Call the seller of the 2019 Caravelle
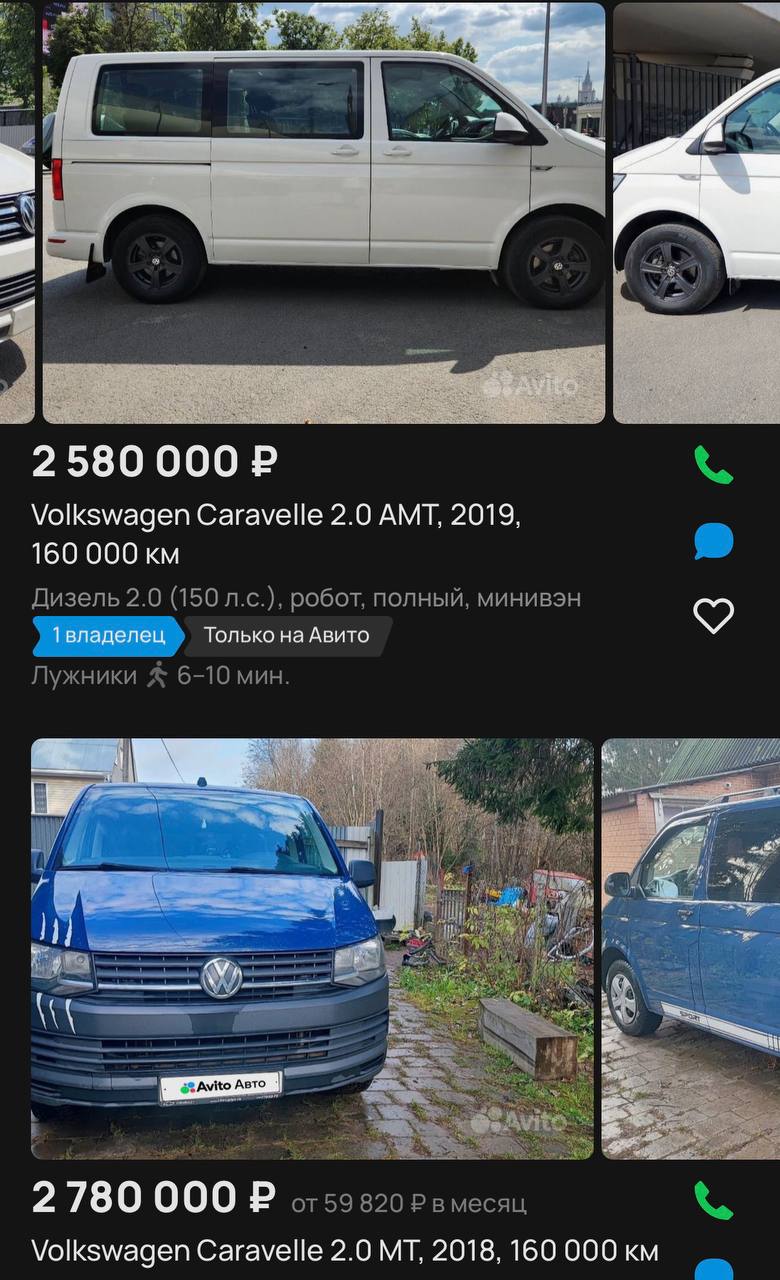780x1280 pixels. point(713,465)
